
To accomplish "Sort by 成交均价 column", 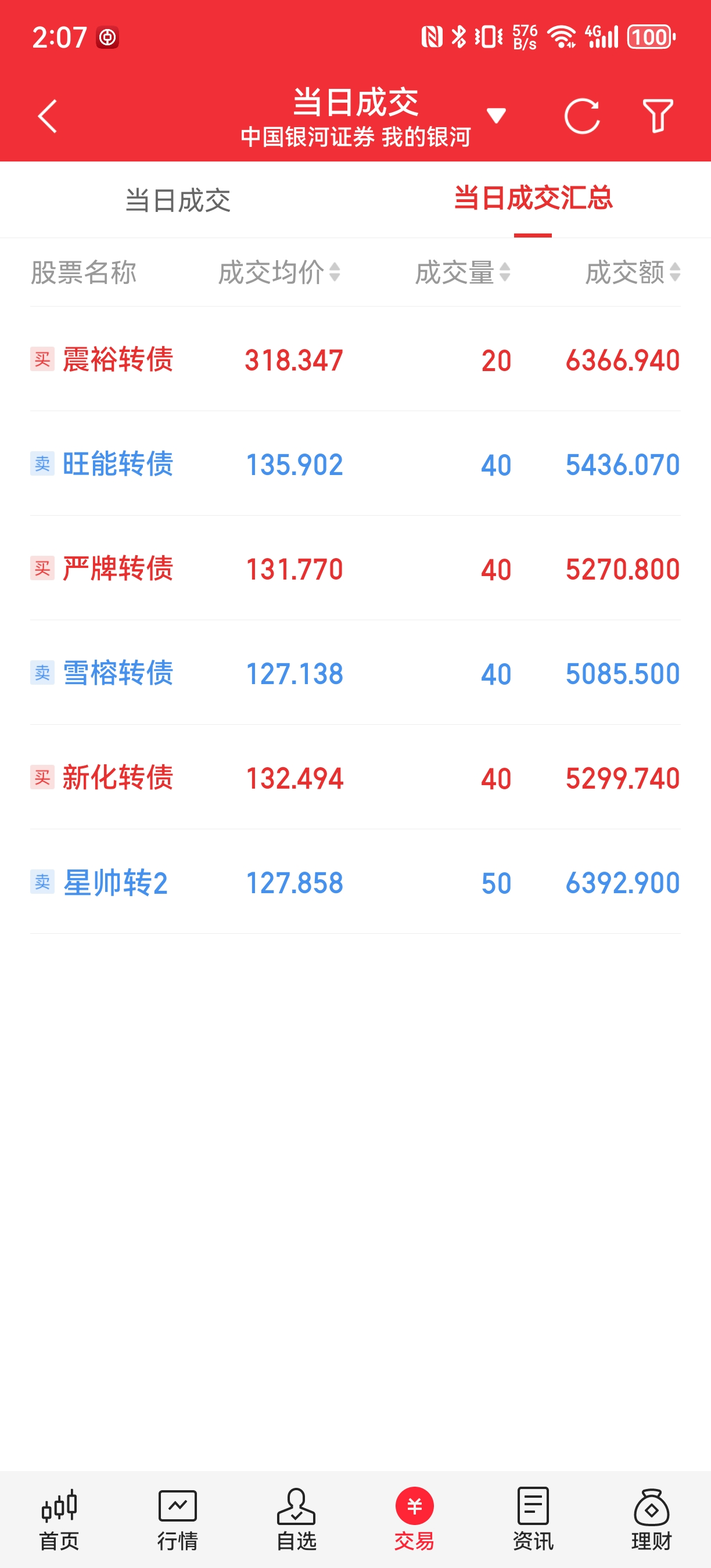I will (279, 272).
